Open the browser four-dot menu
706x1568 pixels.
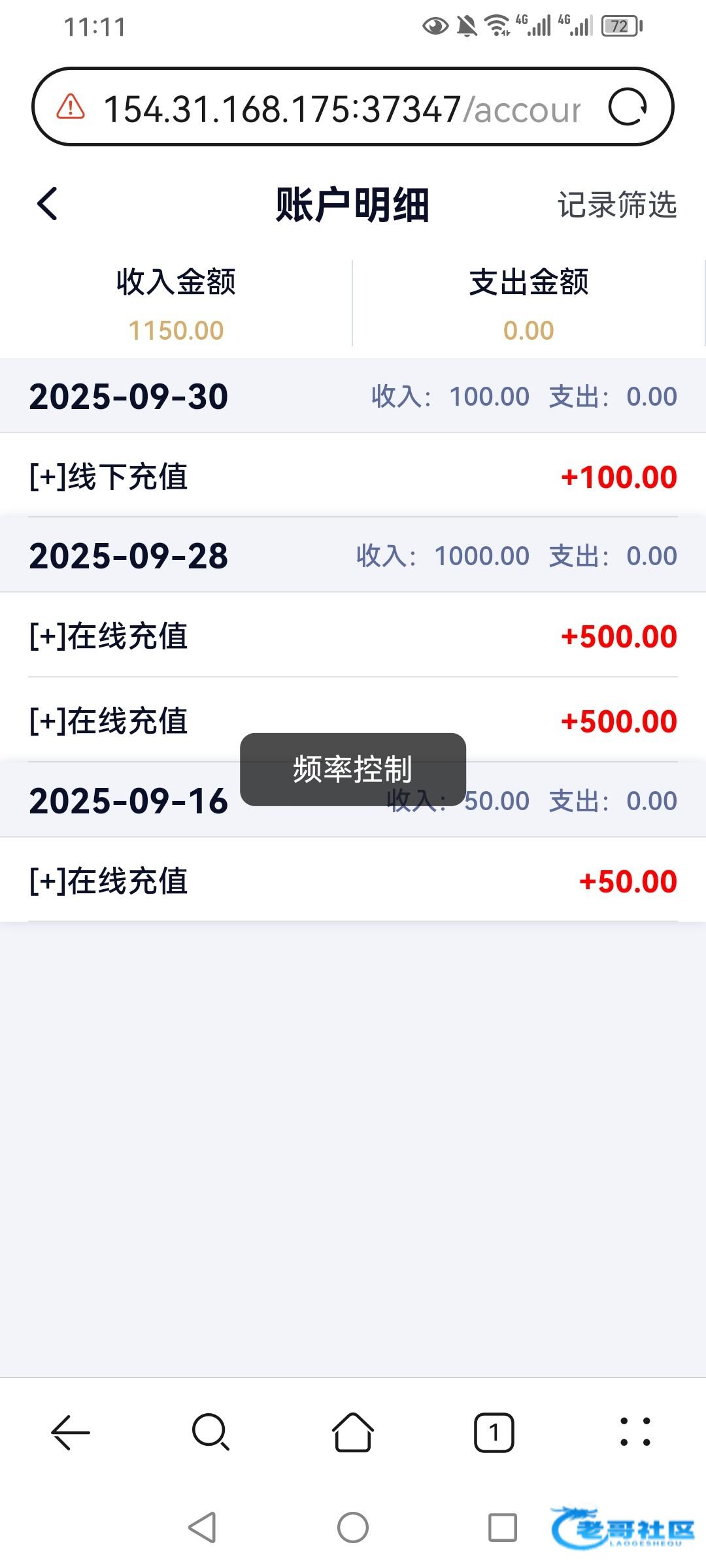click(x=635, y=1432)
